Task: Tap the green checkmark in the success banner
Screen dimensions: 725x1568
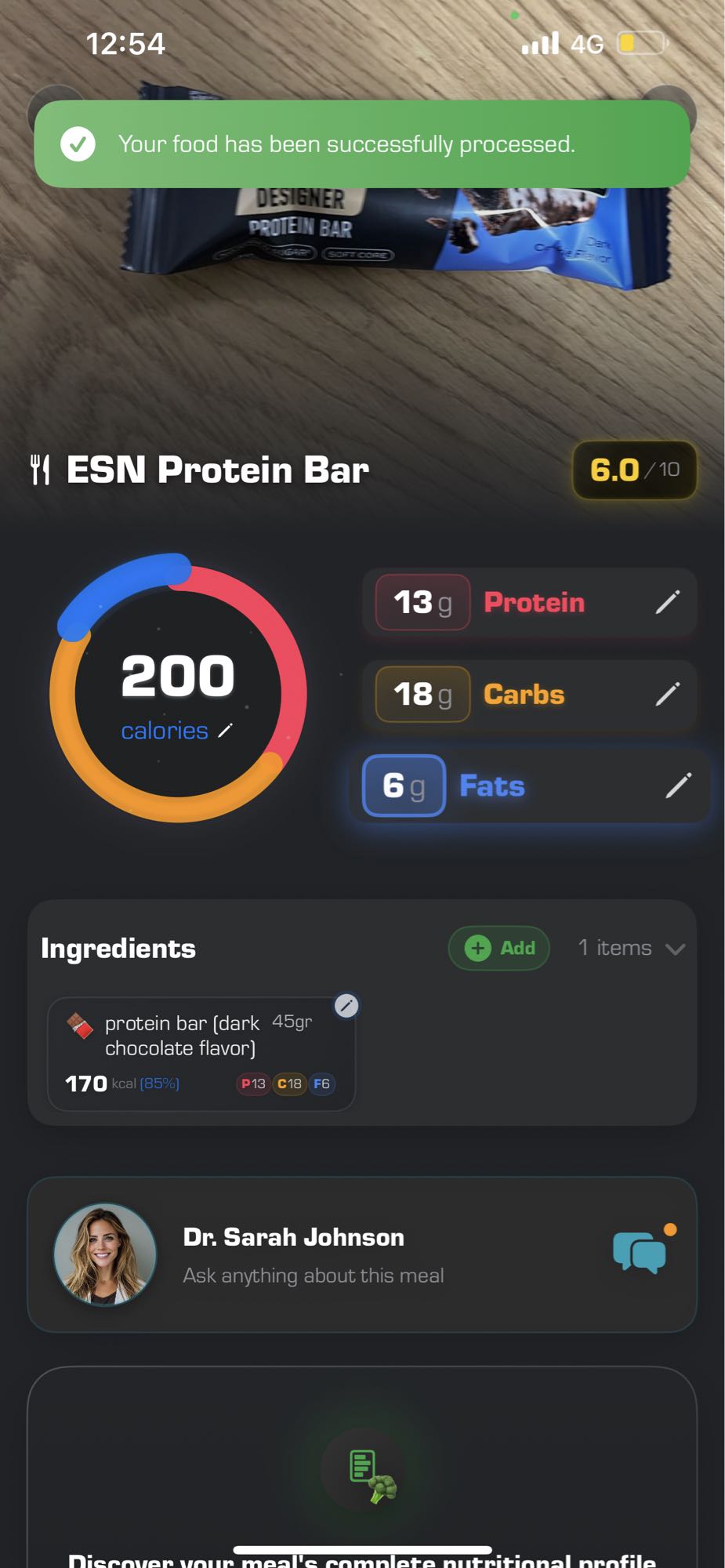Action: coord(78,143)
